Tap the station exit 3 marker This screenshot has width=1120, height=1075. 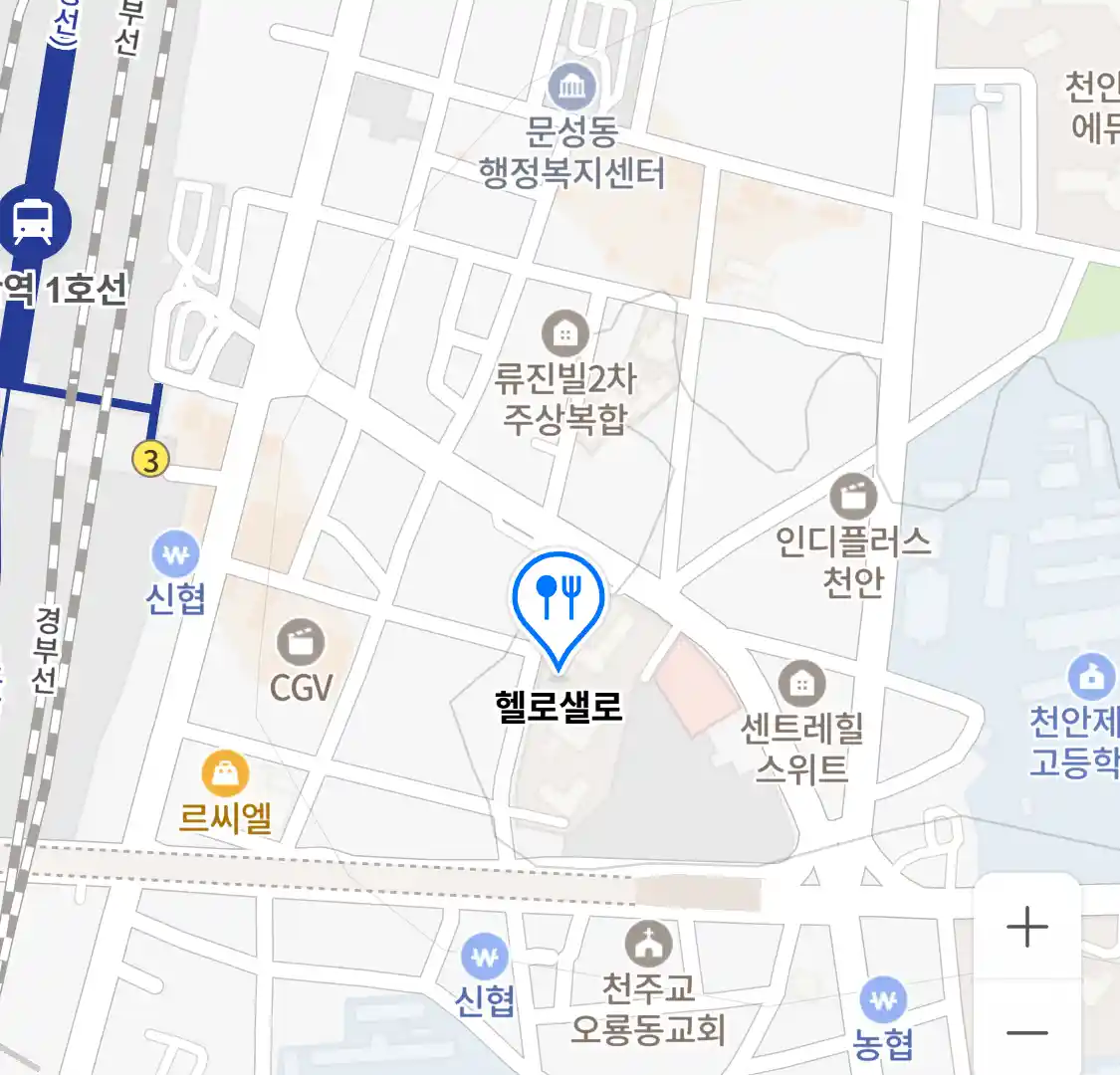click(x=151, y=460)
